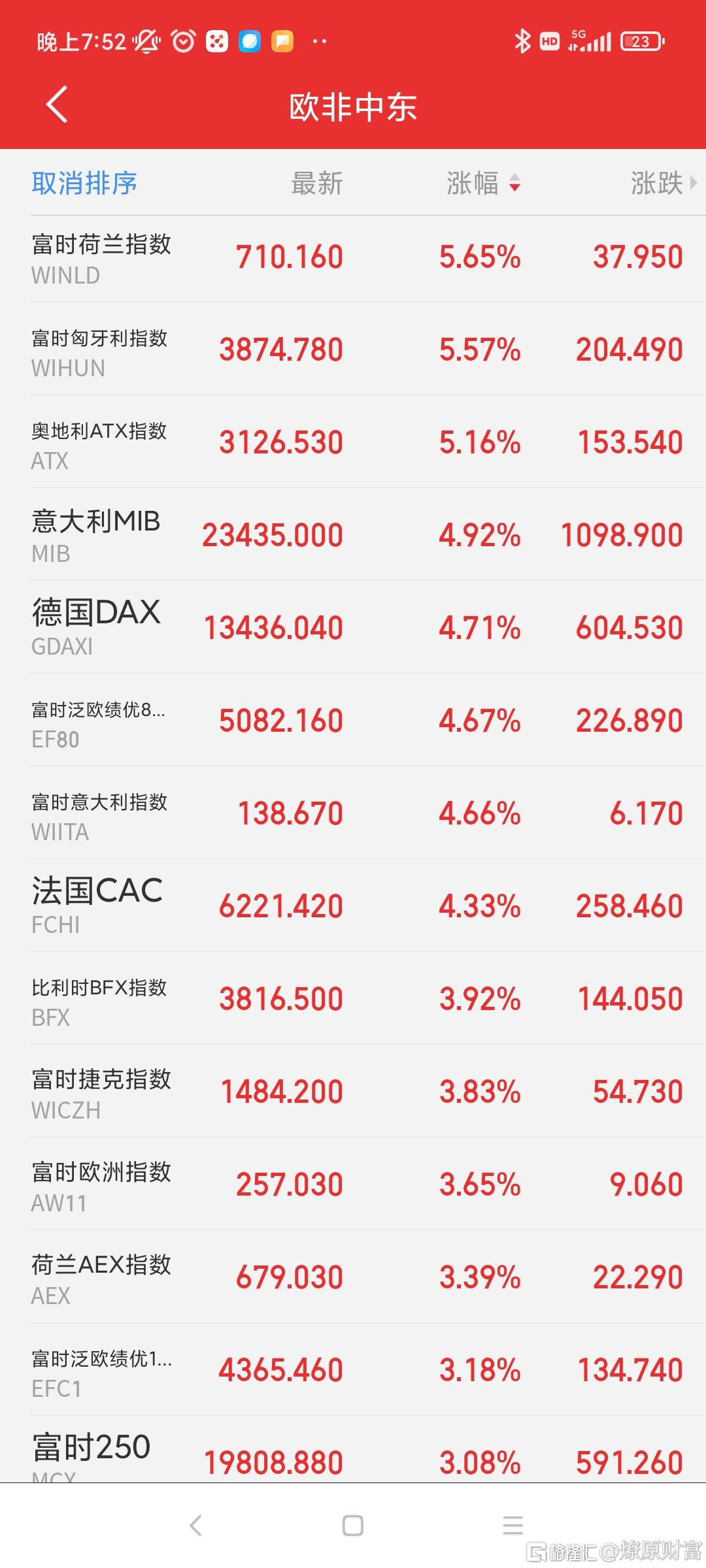View 富时意大利指数 WIITA
The image size is (706, 1568).
(353, 813)
